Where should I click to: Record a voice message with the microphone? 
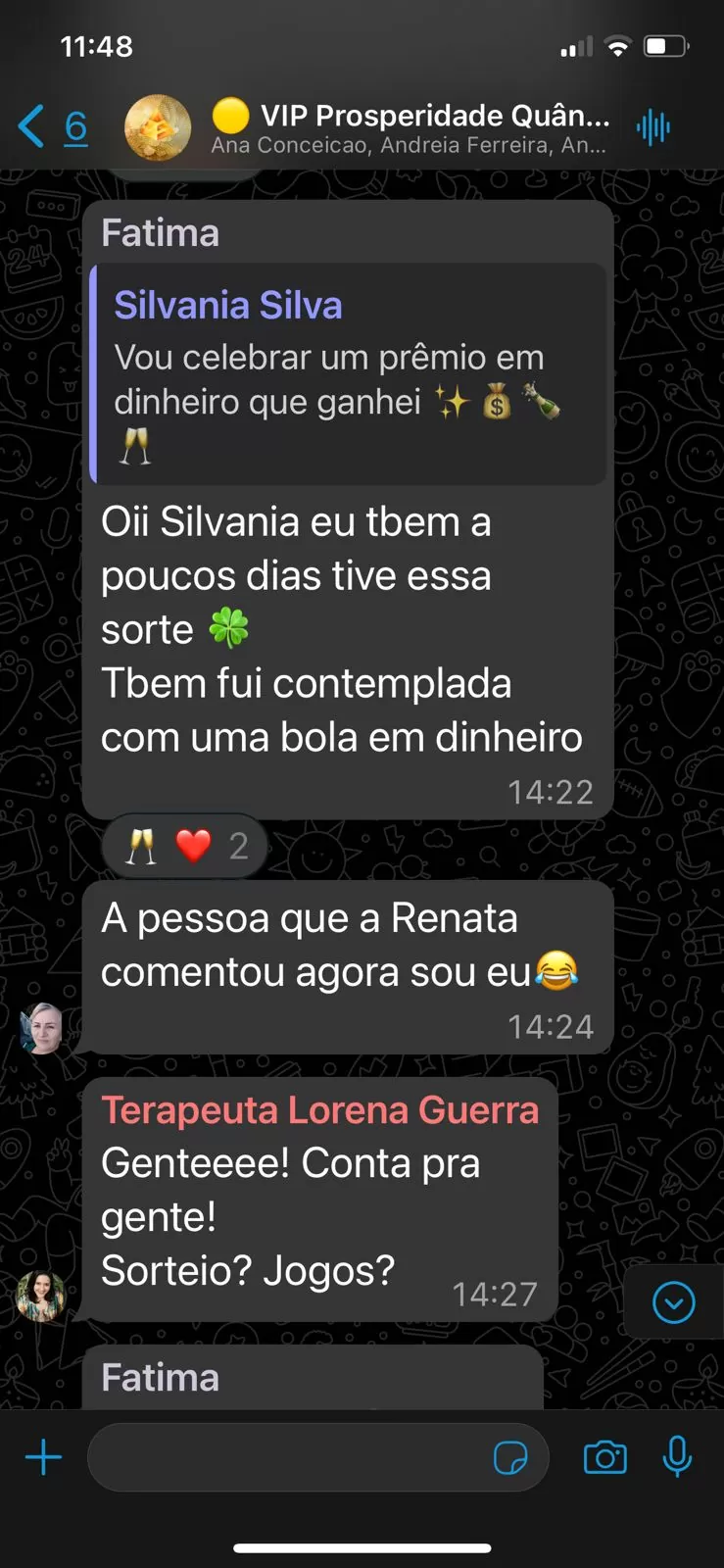[677, 1457]
